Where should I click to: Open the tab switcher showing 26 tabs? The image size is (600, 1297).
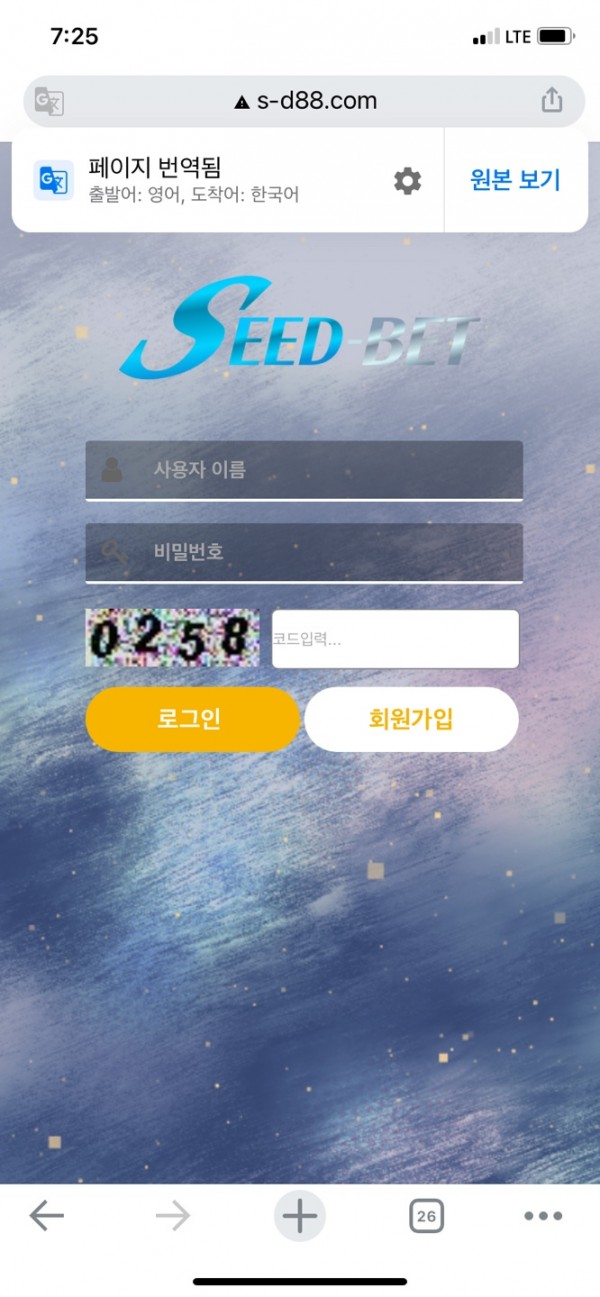(x=426, y=1216)
